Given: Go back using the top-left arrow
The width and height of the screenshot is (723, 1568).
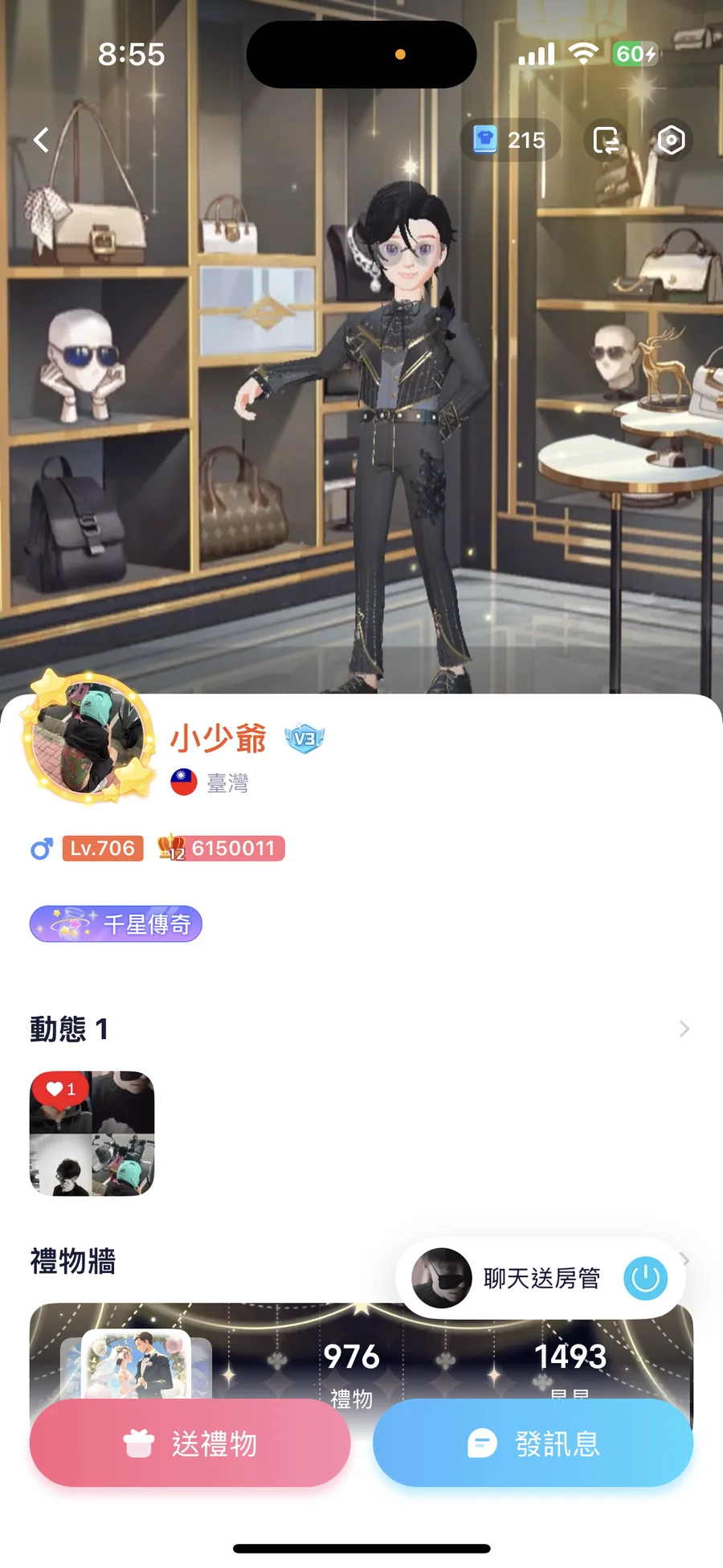Looking at the screenshot, I should pyautogui.click(x=42, y=140).
